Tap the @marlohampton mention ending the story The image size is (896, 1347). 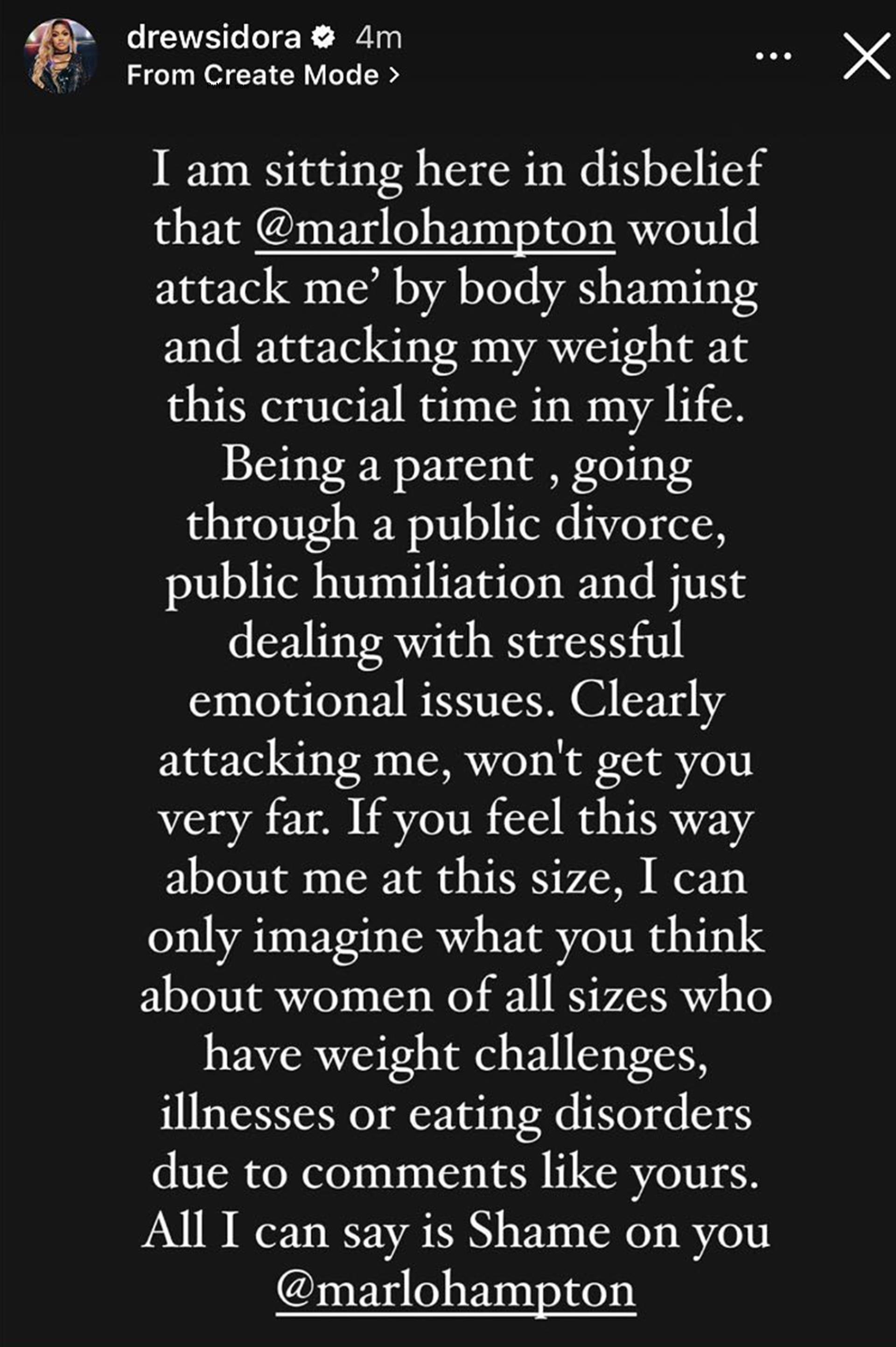click(455, 1291)
